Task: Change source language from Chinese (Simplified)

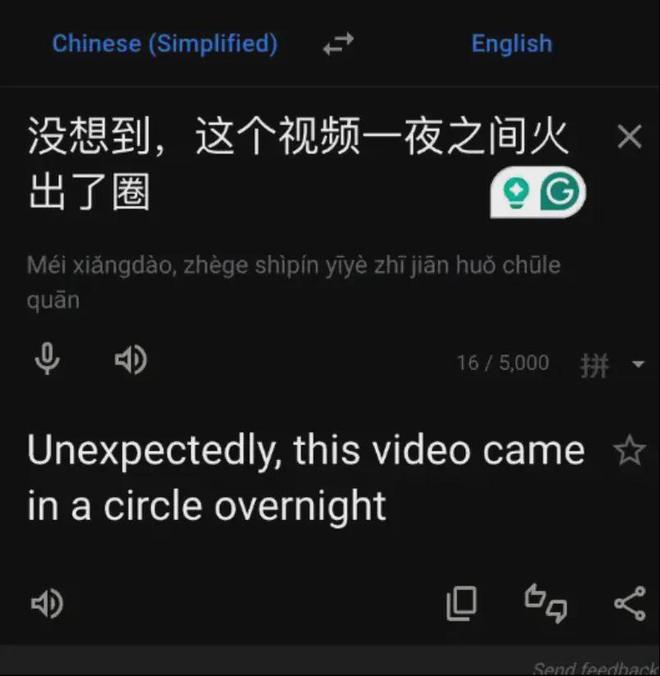Action: 165,44
